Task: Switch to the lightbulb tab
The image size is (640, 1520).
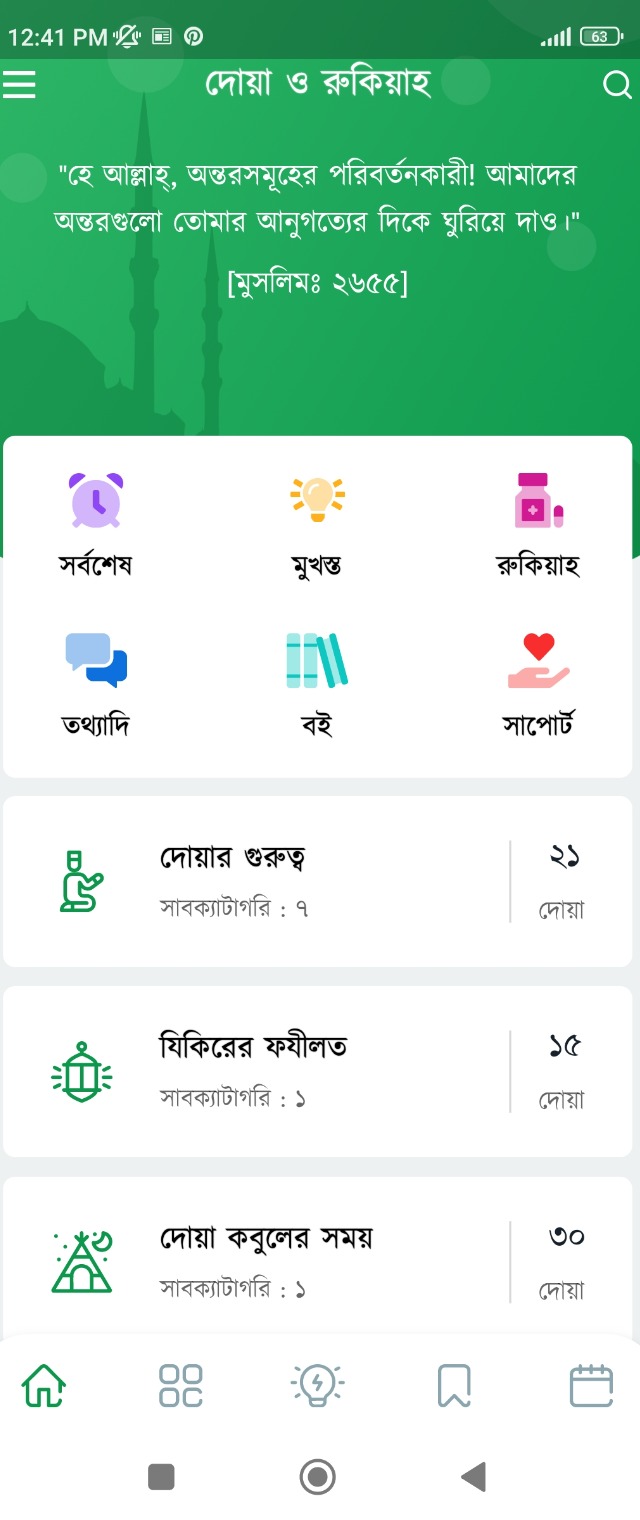Action: [318, 1386]
